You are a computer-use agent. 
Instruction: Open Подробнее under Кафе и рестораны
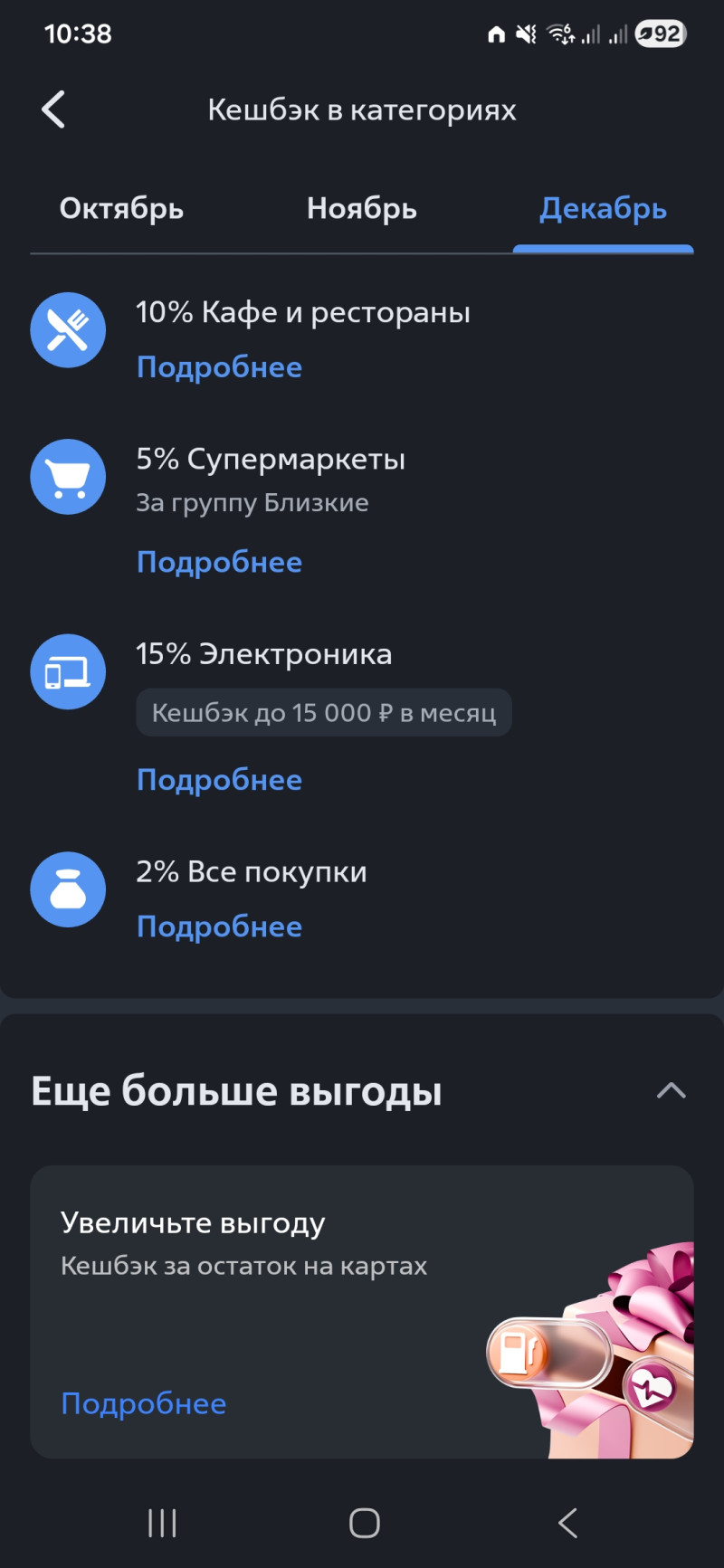tap(219, 367)
